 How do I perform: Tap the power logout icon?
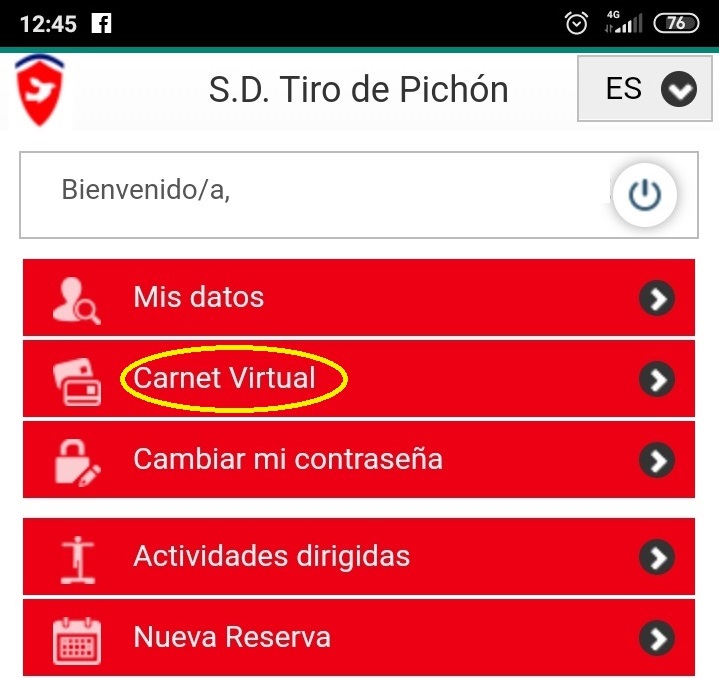tap(645, 195)
